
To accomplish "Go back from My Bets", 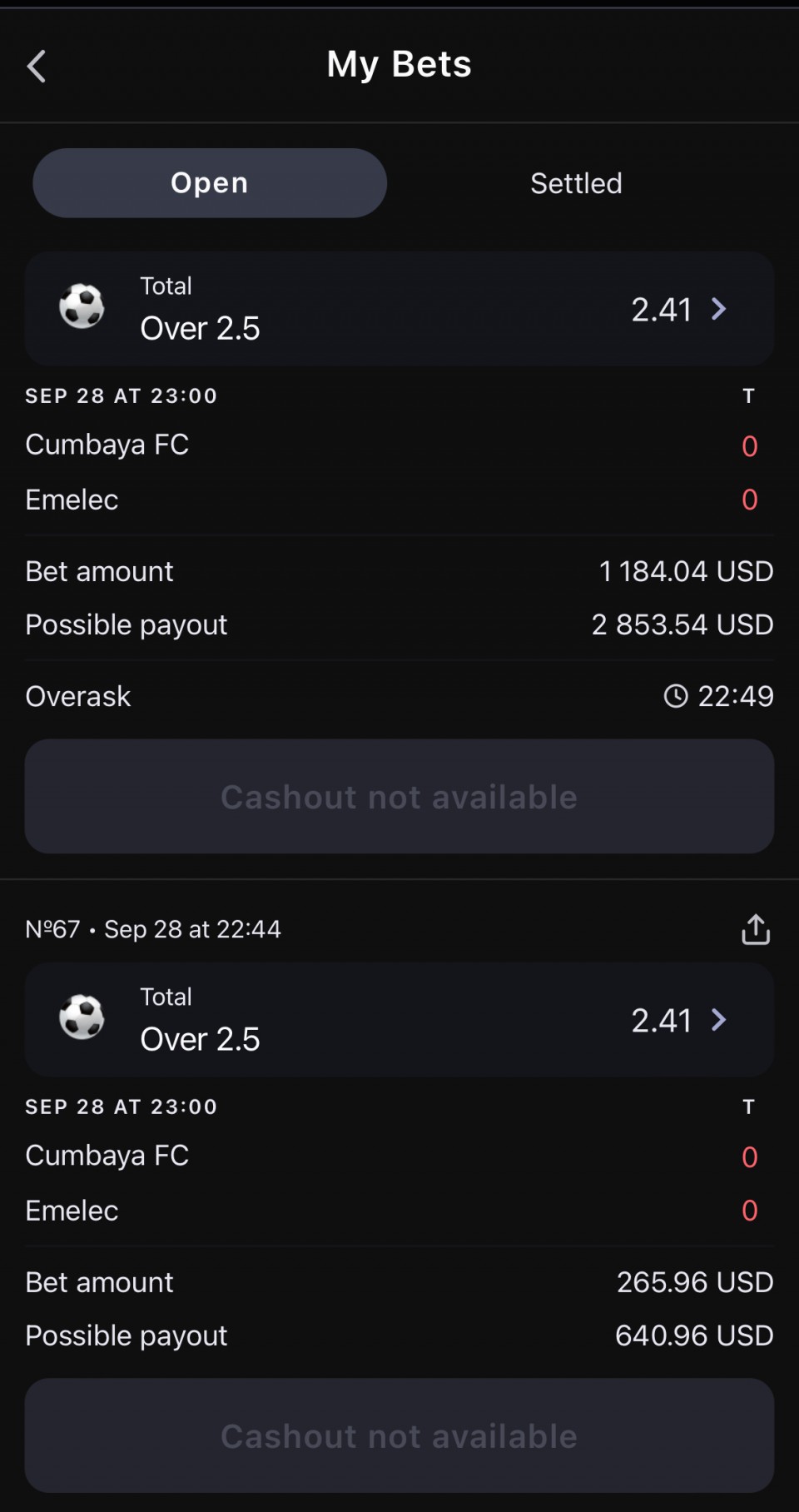I will (x=37, y=66).
